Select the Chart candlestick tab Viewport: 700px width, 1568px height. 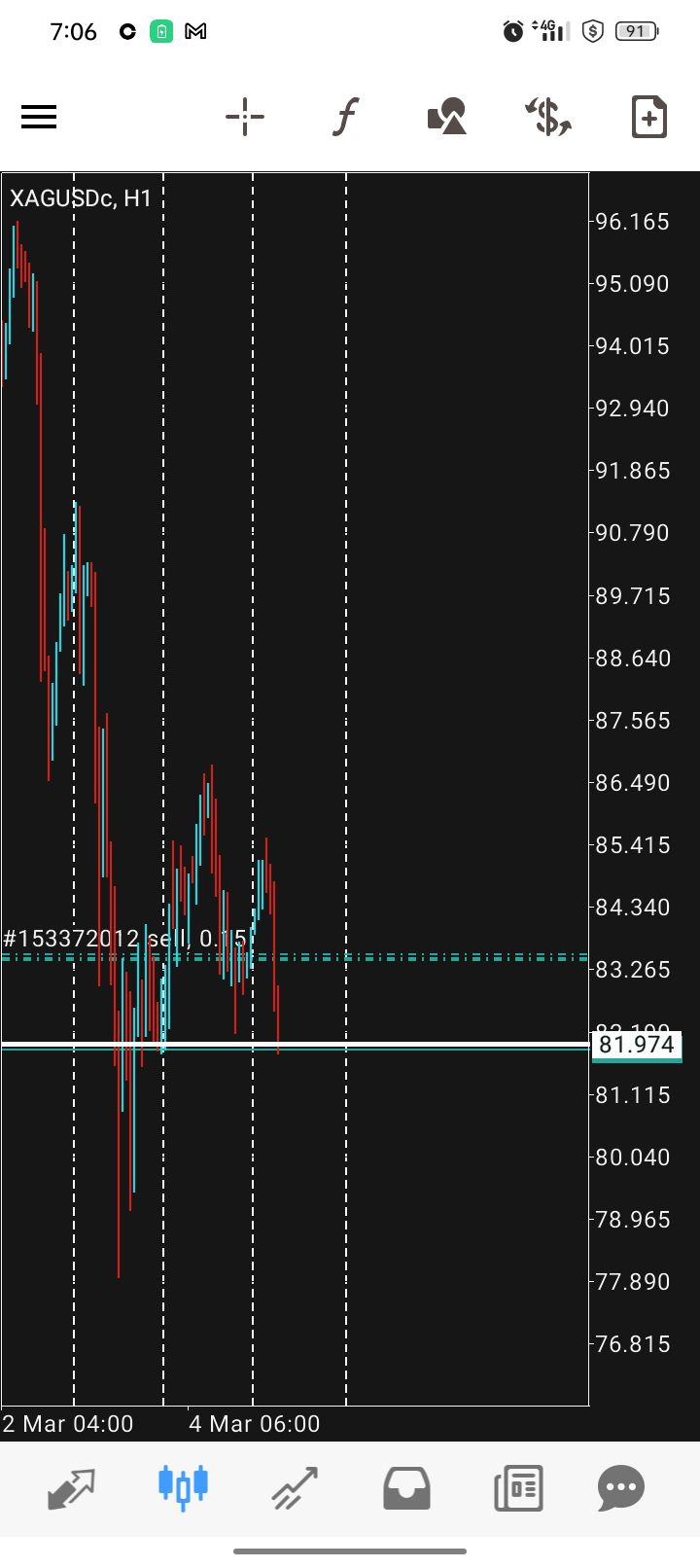click(x=183, y=1486)
